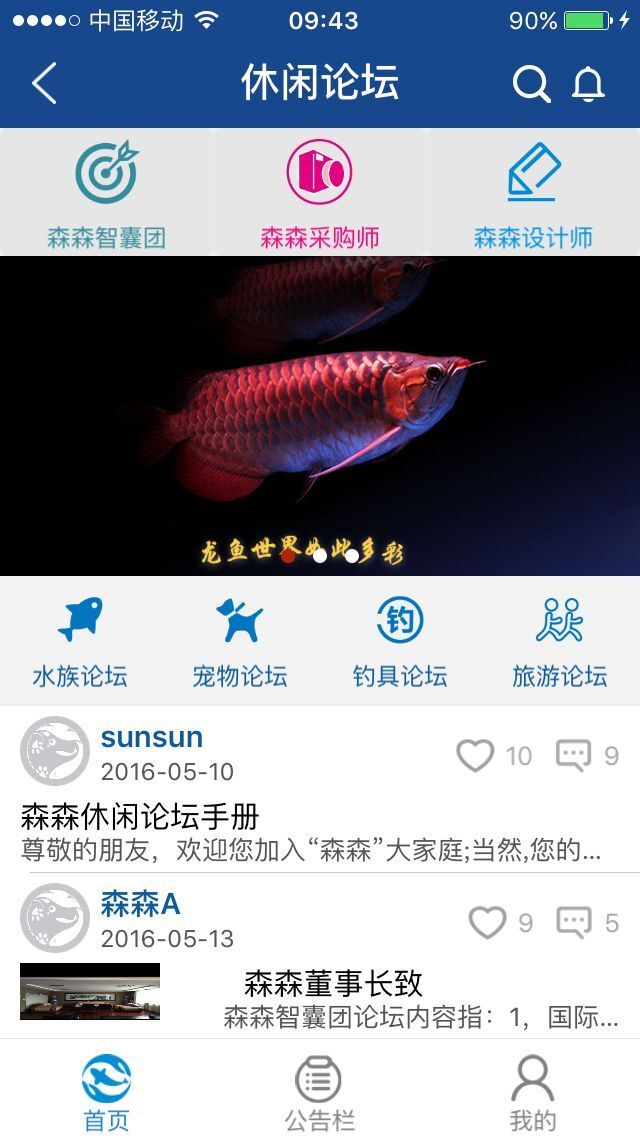Open the post 森森董事长致

point(333,983)
